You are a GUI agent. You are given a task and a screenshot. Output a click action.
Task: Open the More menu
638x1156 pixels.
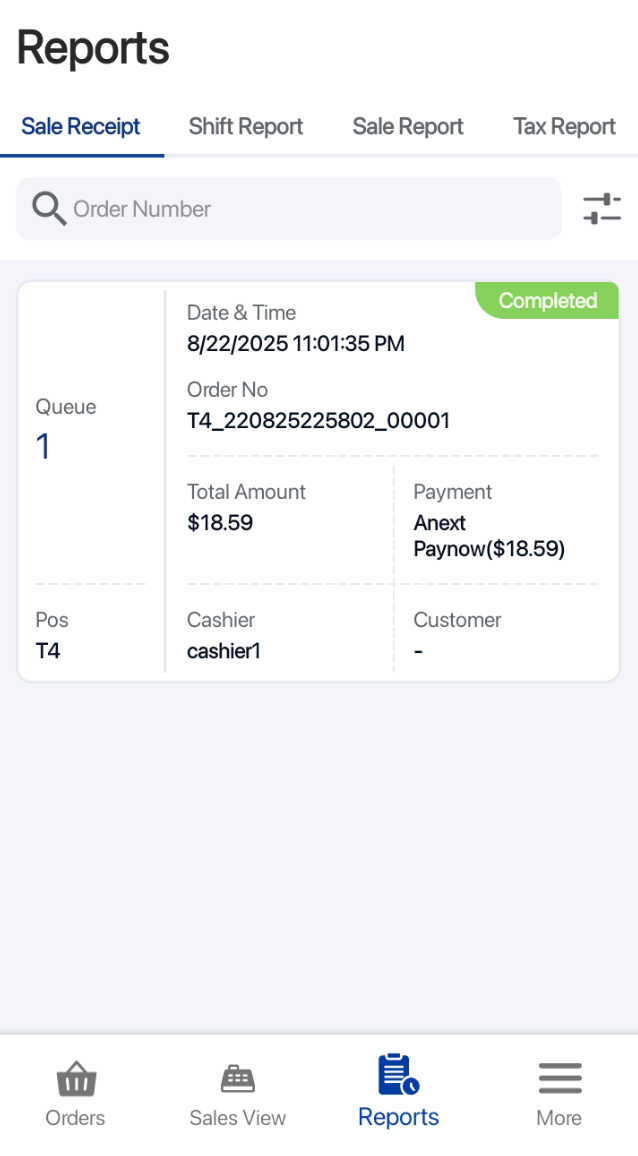coord(559,1094)
